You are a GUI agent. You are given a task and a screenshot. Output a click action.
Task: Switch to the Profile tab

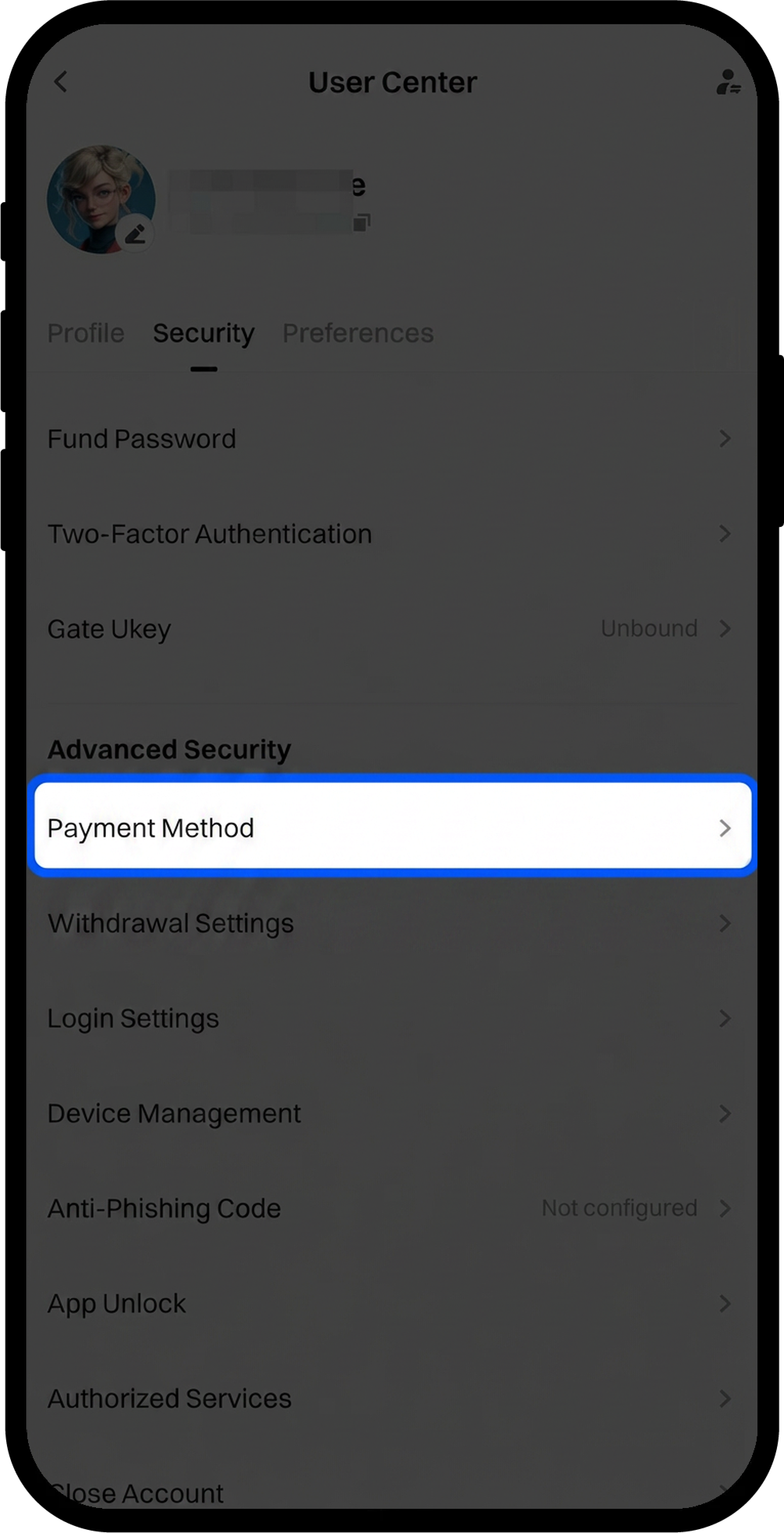(x=86, y=333)
